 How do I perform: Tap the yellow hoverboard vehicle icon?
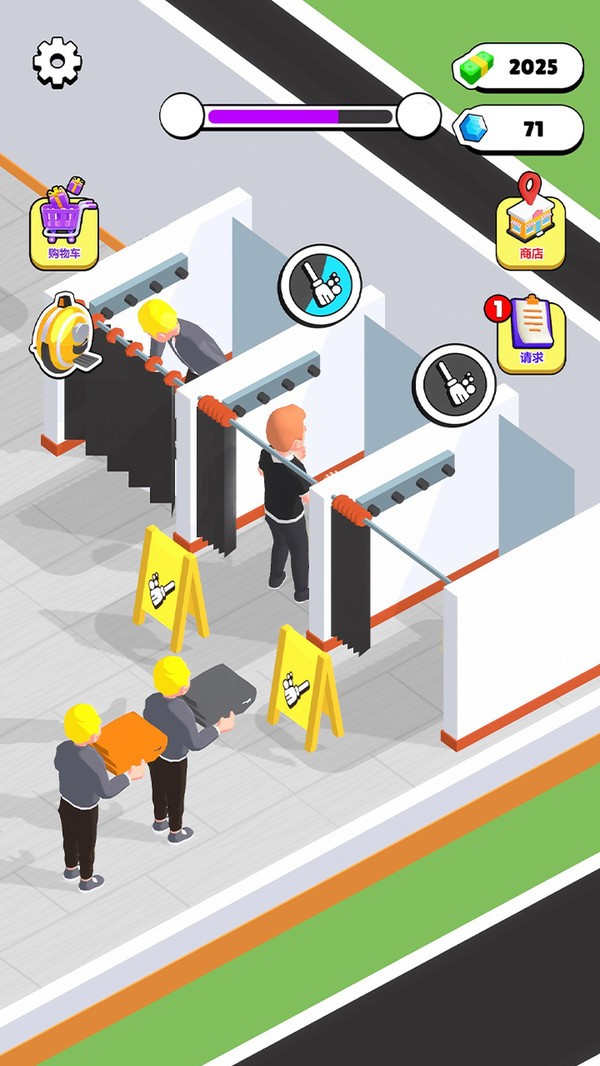[x=65, y=336]
